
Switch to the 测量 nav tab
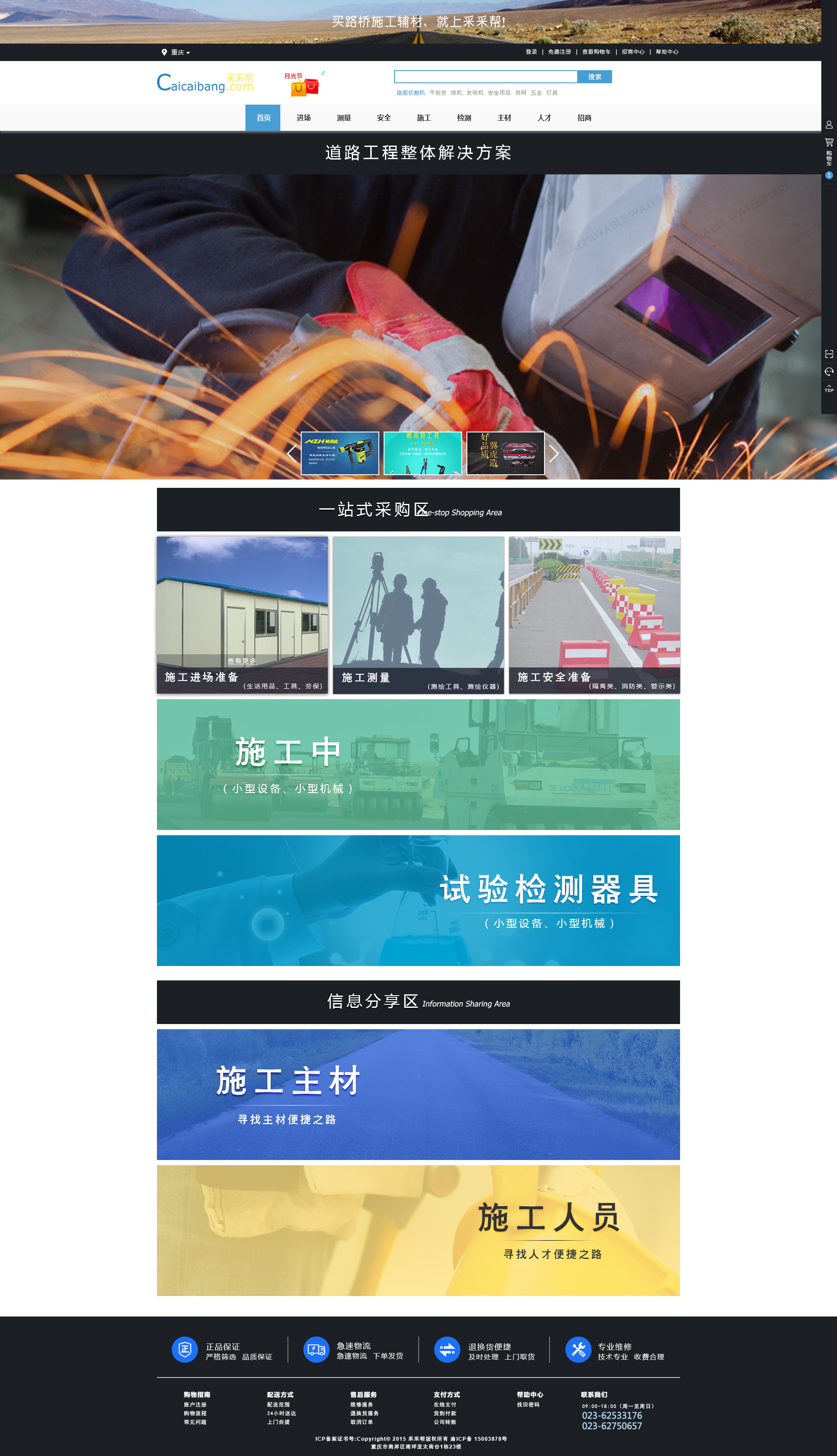click(x=343, y=118)
